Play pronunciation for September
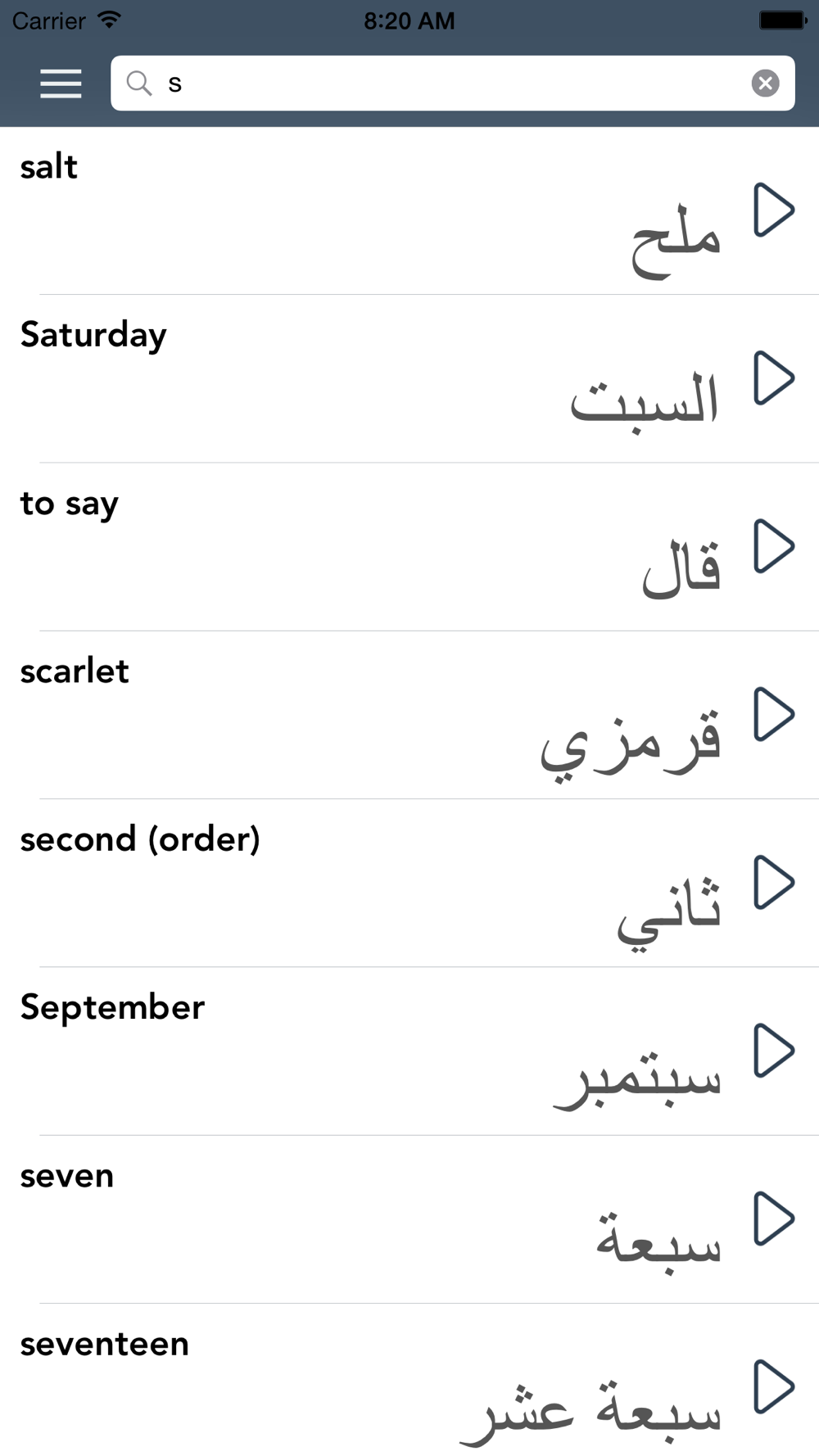This screenshot has width=819, height=1456. coord(773,1050)
